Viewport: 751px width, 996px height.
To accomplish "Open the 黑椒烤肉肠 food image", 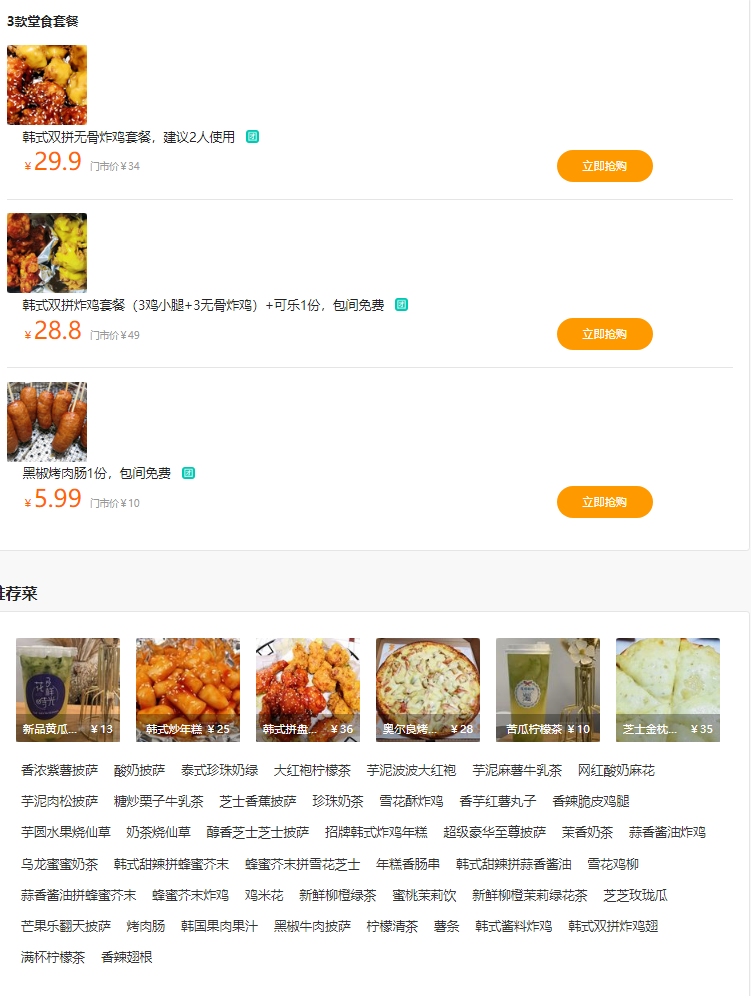I will tap(47, 421).
